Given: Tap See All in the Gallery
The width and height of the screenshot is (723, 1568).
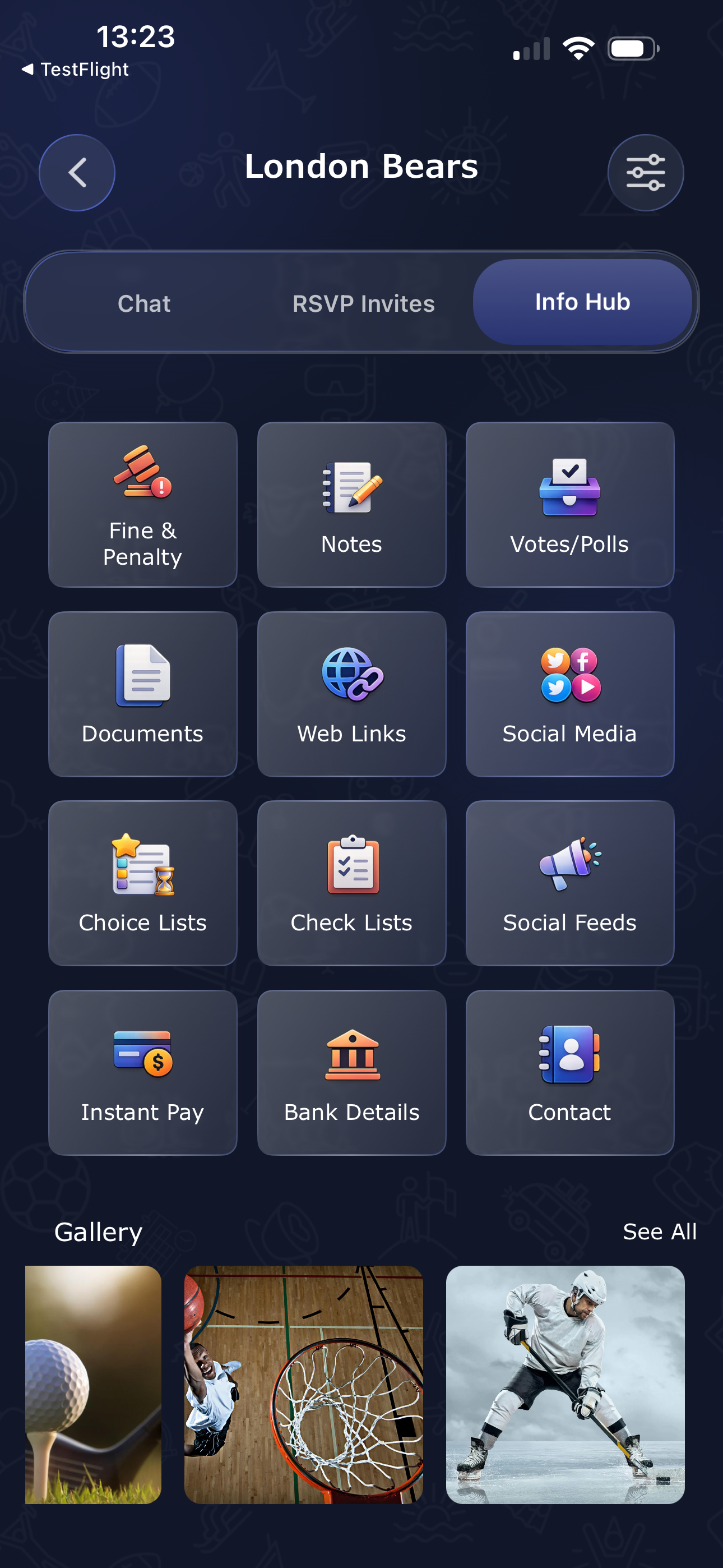Looking at the screenshot, I should point(659,1231).
